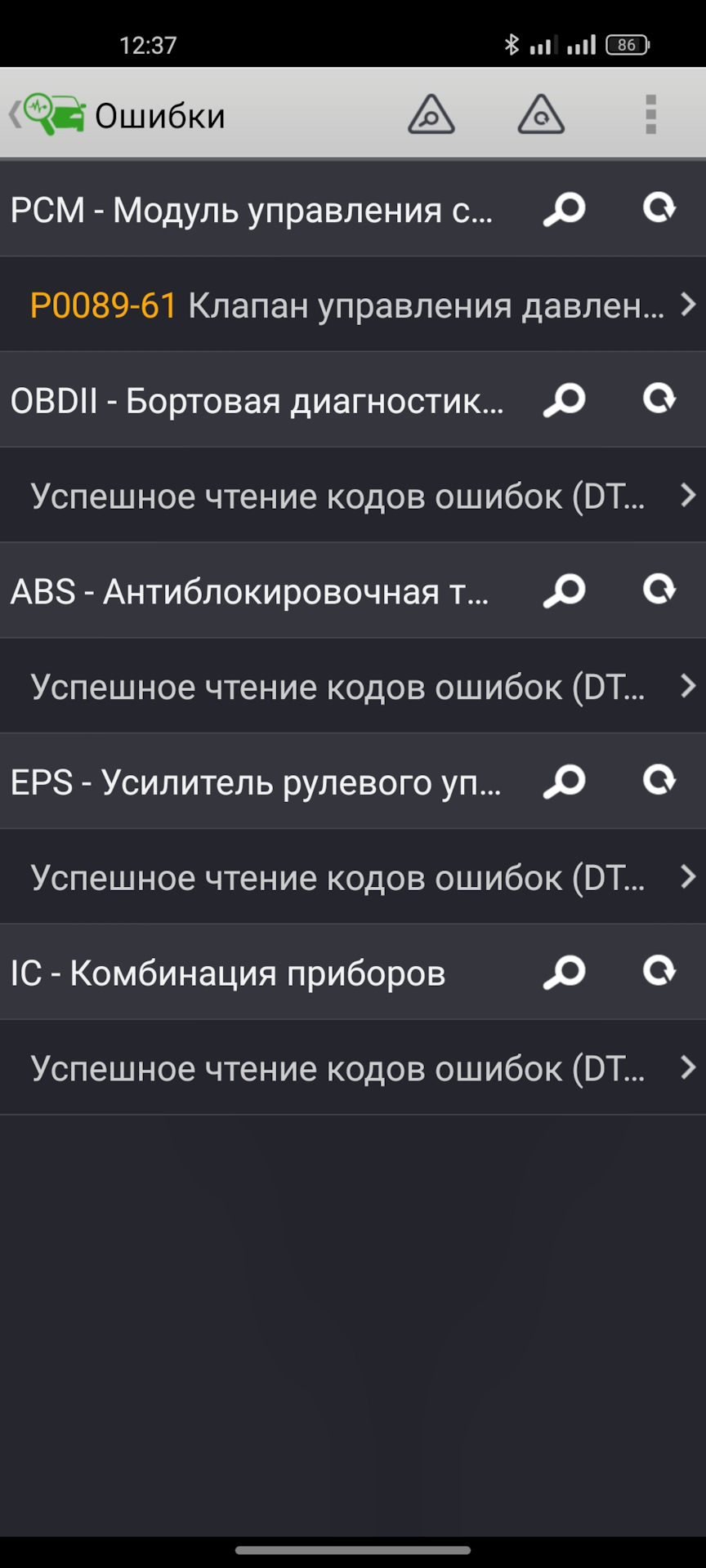Open the result row under OBDII
The image size is (706, 1568).
point(353,496)
